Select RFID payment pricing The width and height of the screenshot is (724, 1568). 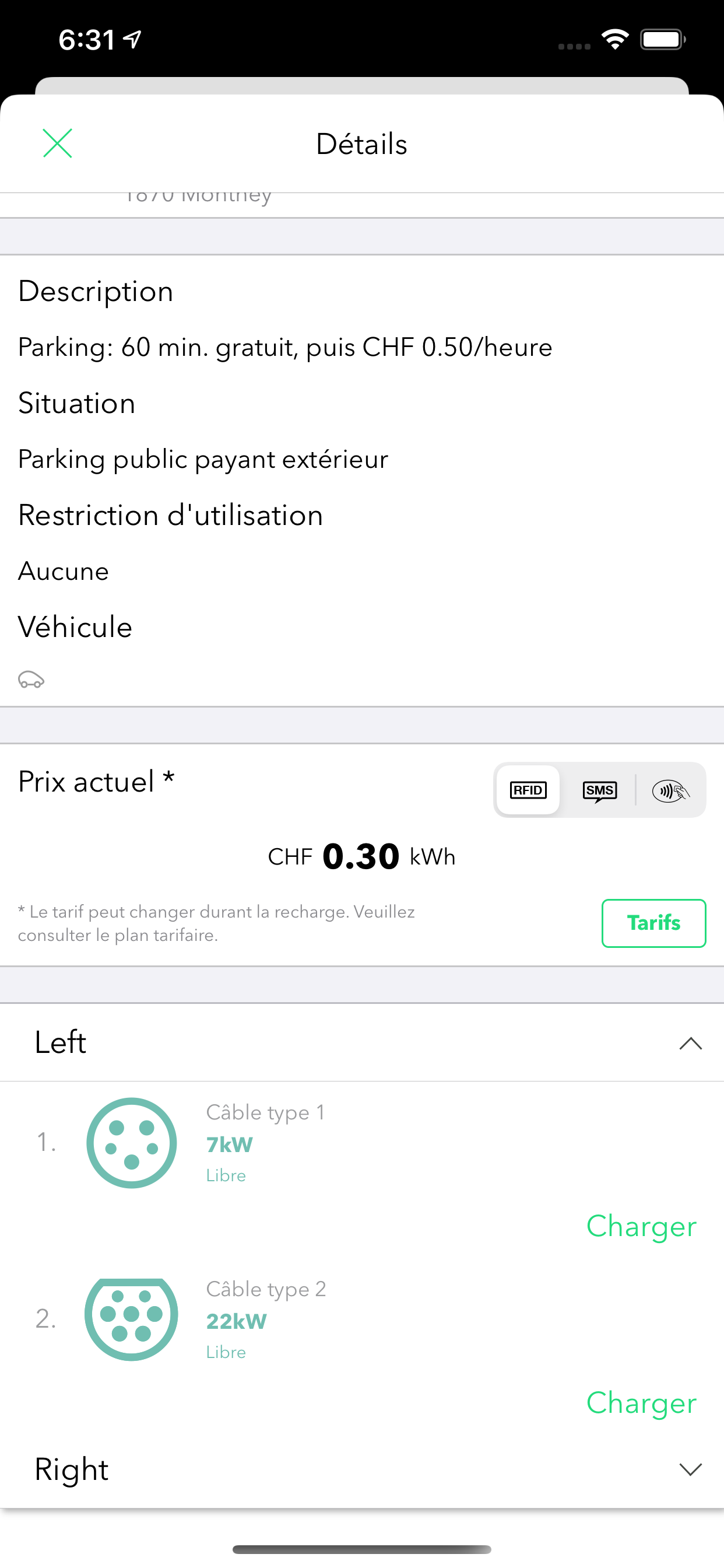[528, 790]
